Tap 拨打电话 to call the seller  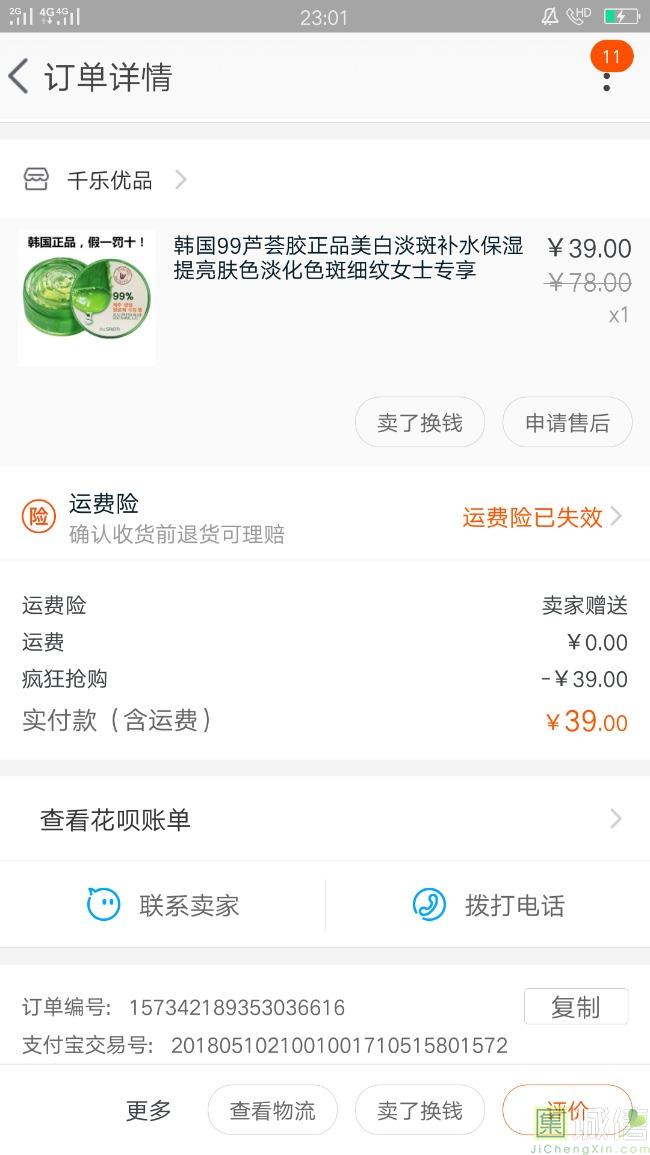click(x=489, y=906)
